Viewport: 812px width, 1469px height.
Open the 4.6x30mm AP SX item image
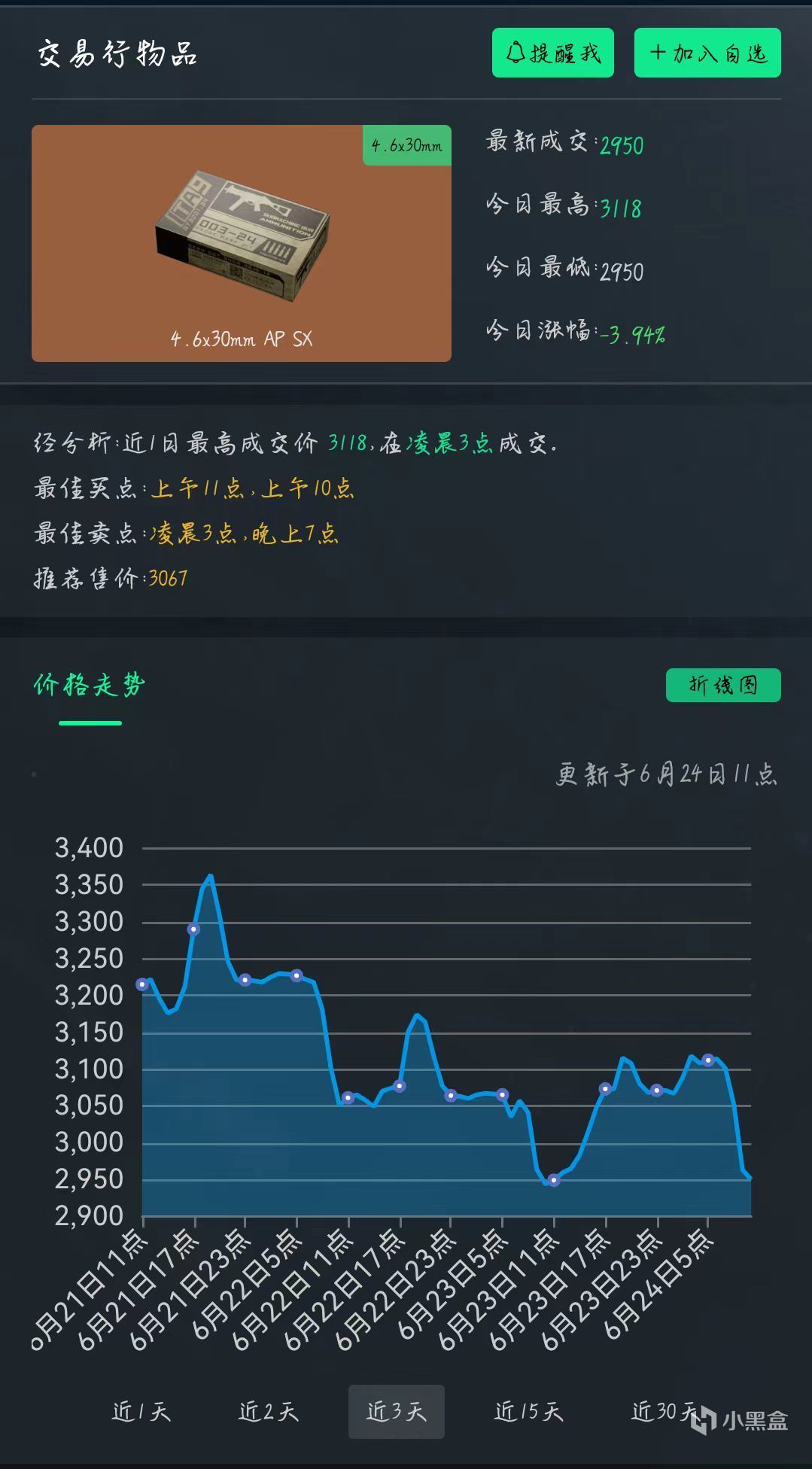[x=242, y=243]
